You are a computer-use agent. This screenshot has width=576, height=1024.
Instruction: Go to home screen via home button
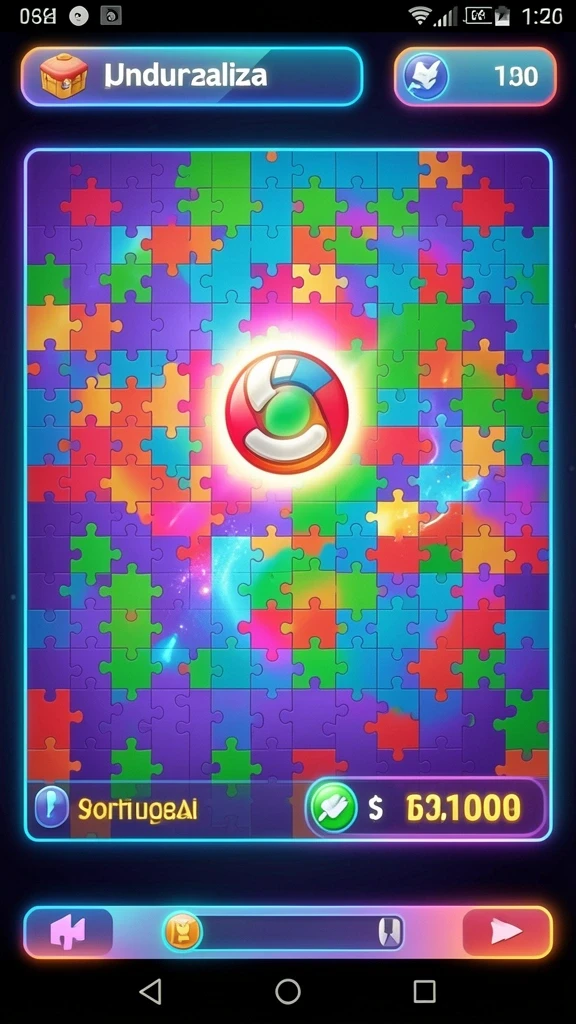pos(288,991)
